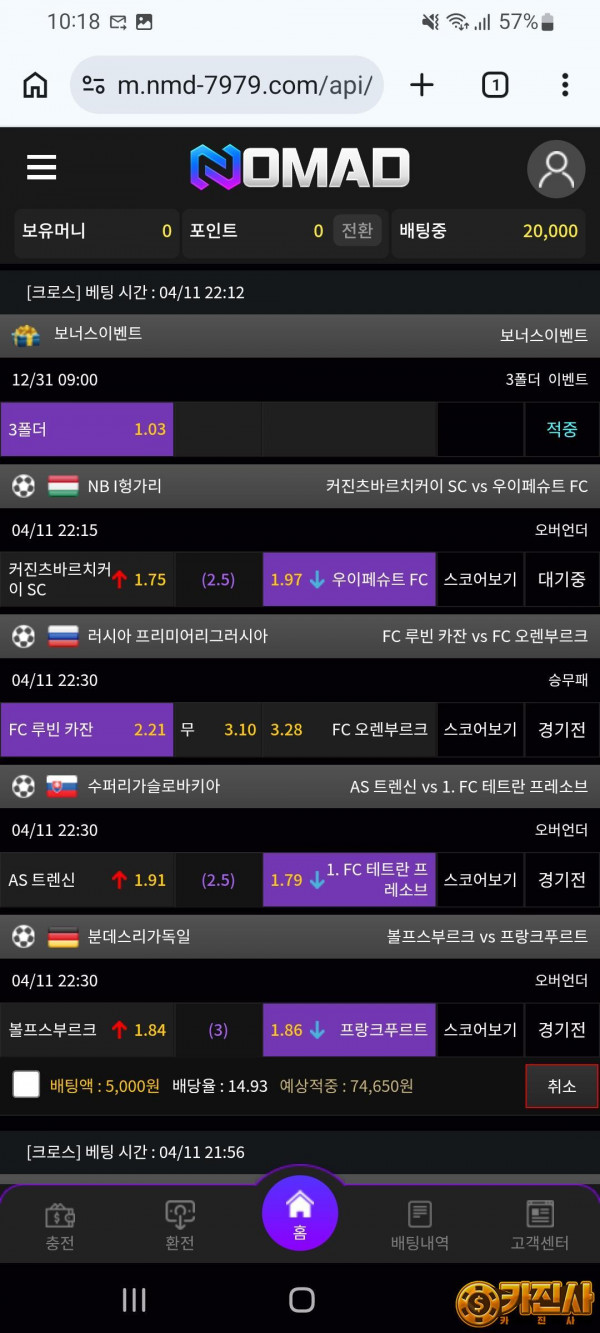Viewport: 600px width, 1333px height.
Task: Tap the 전환 point convert button
Action: click(357, 231)
